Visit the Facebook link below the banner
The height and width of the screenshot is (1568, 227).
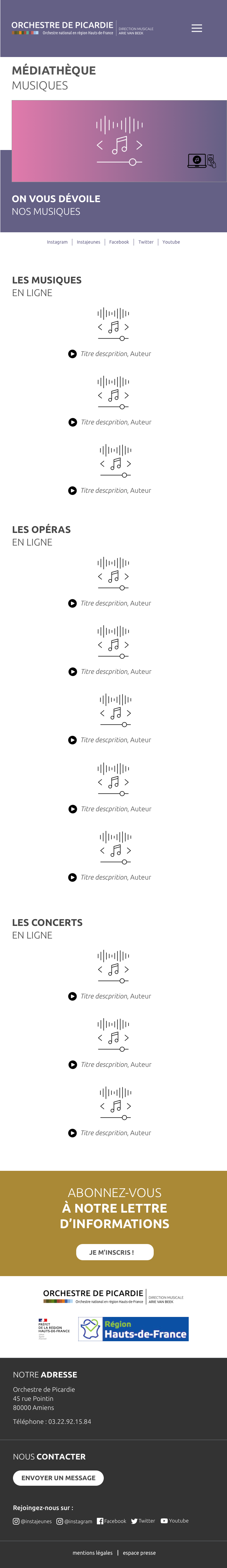(x=119, y=242)
